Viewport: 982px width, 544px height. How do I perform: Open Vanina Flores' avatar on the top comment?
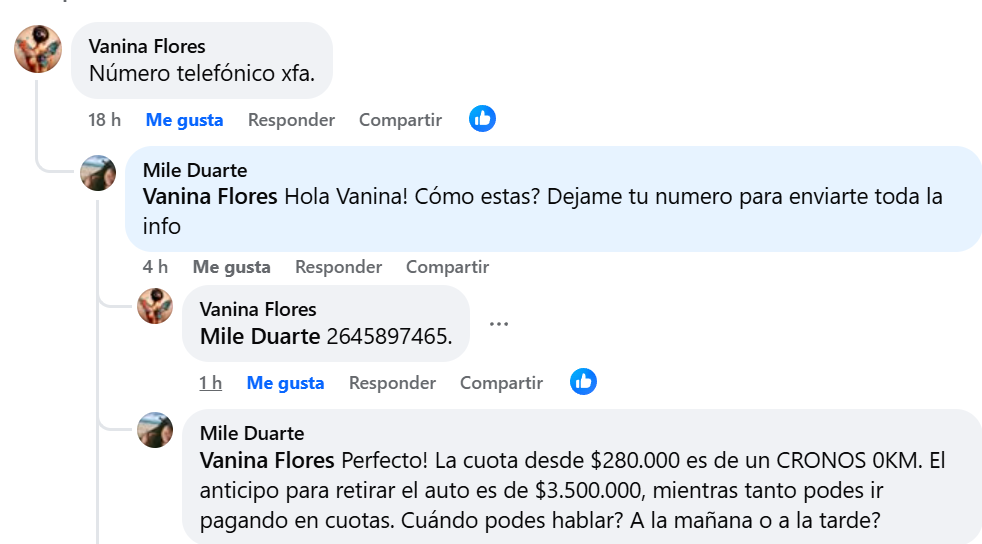coord(38,49)
